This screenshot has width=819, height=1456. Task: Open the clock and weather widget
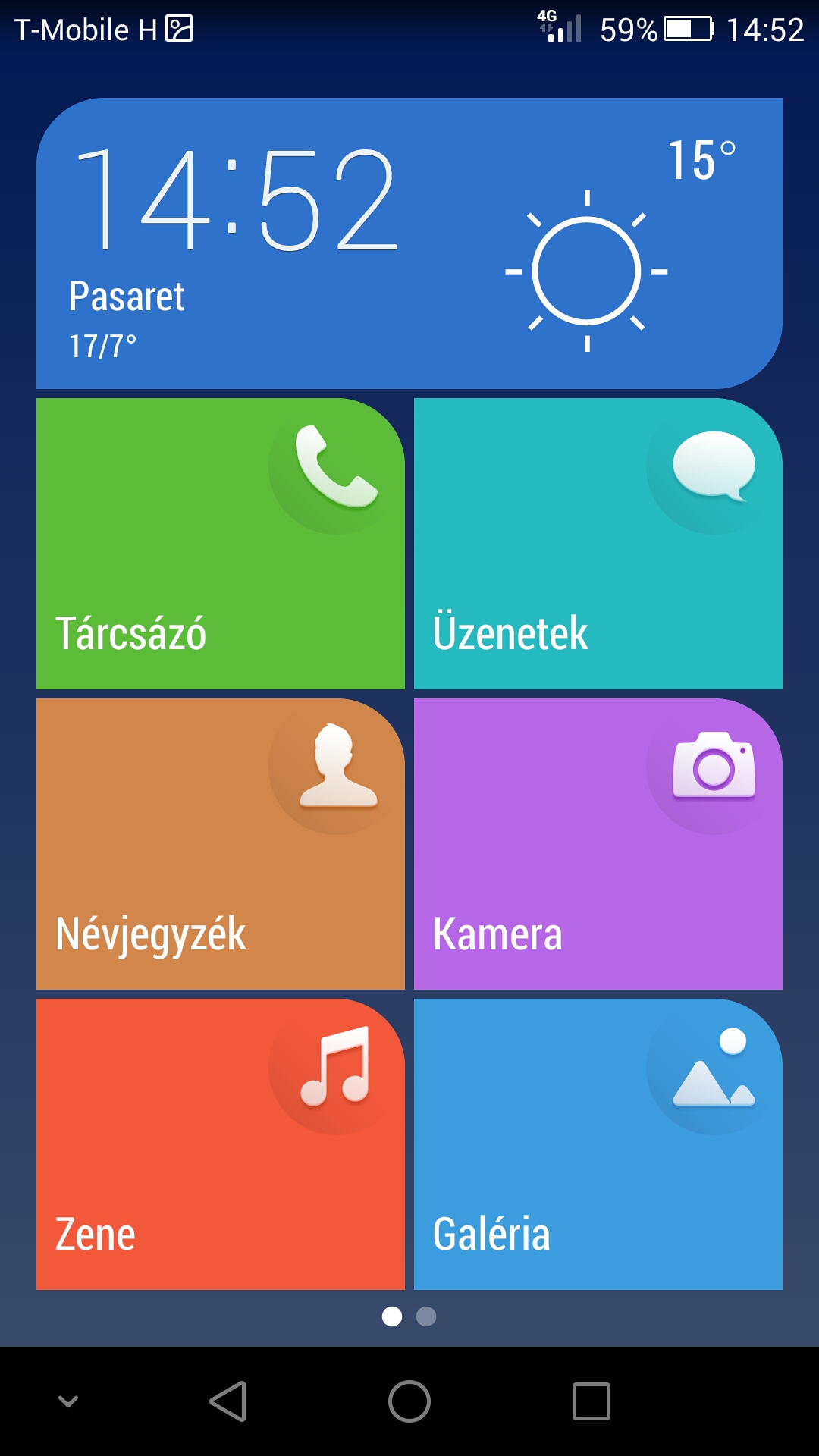pyautogui.click(x=409, y=243)
